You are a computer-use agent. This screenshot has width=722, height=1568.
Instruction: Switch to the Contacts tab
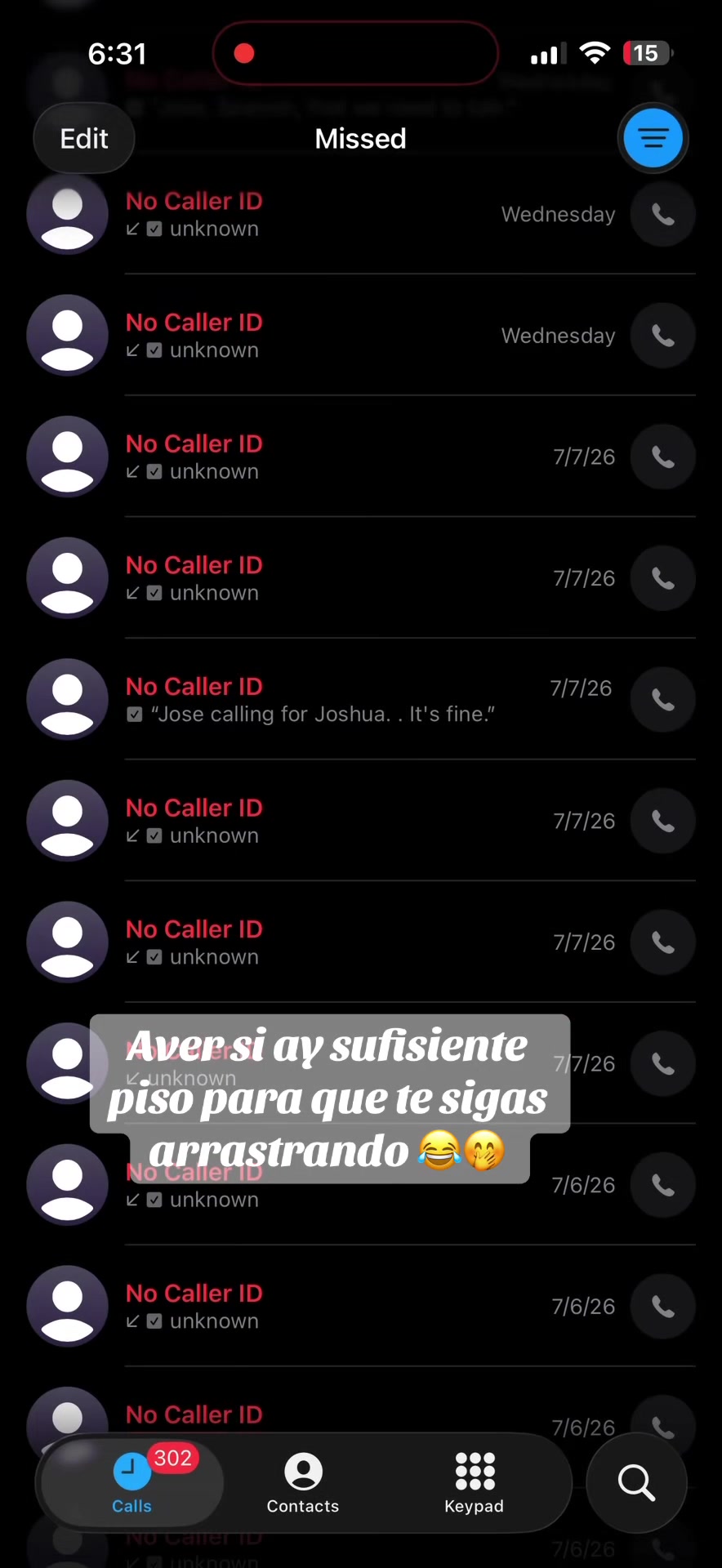tap(303, 1483)
